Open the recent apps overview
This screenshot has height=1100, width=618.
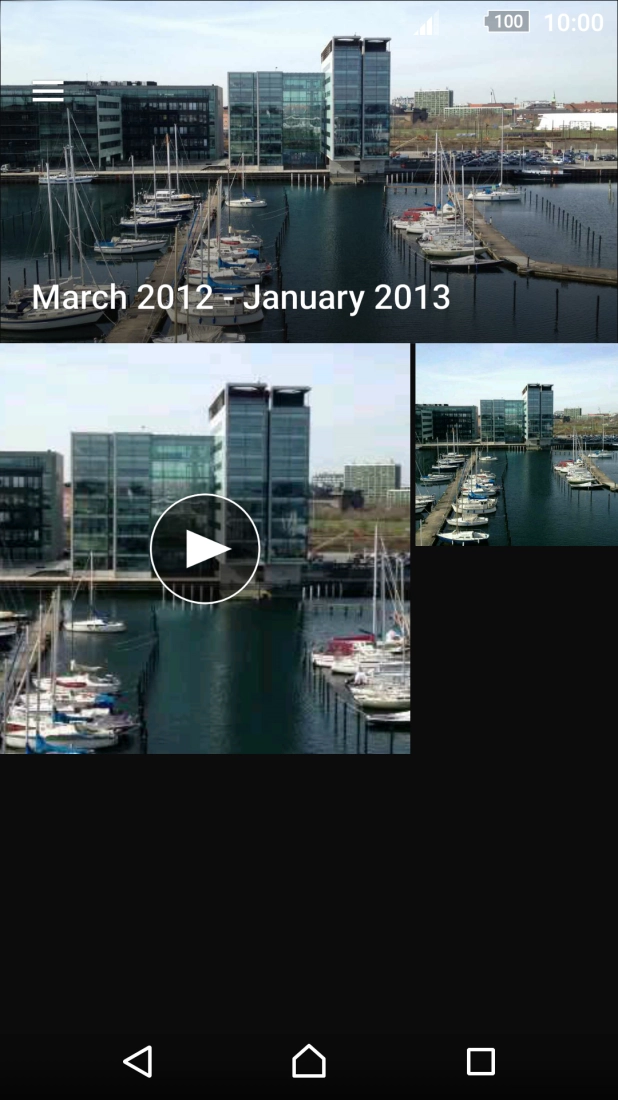pyautogui.click(x=481, y=1061)
